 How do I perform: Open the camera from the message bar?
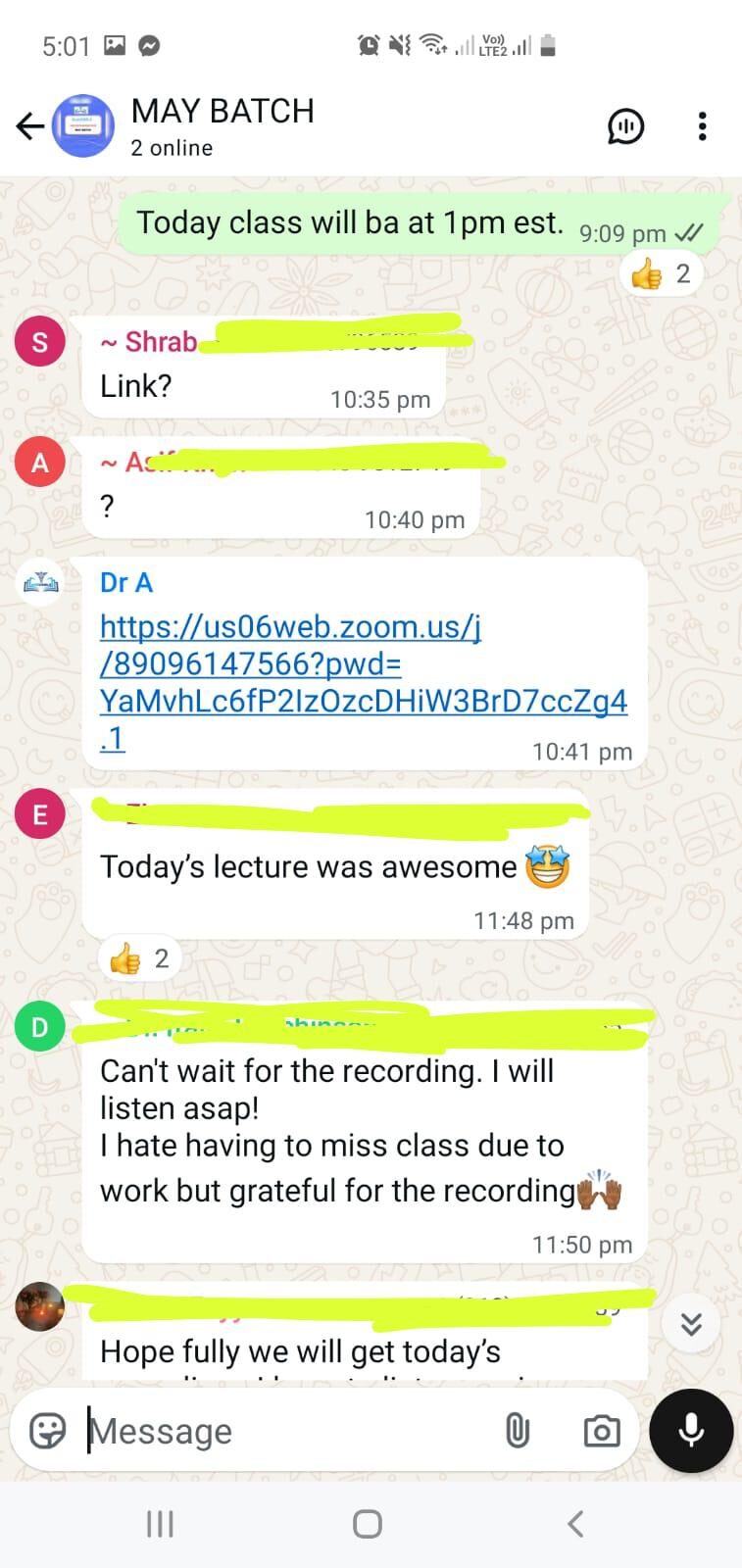(601, 1431)
